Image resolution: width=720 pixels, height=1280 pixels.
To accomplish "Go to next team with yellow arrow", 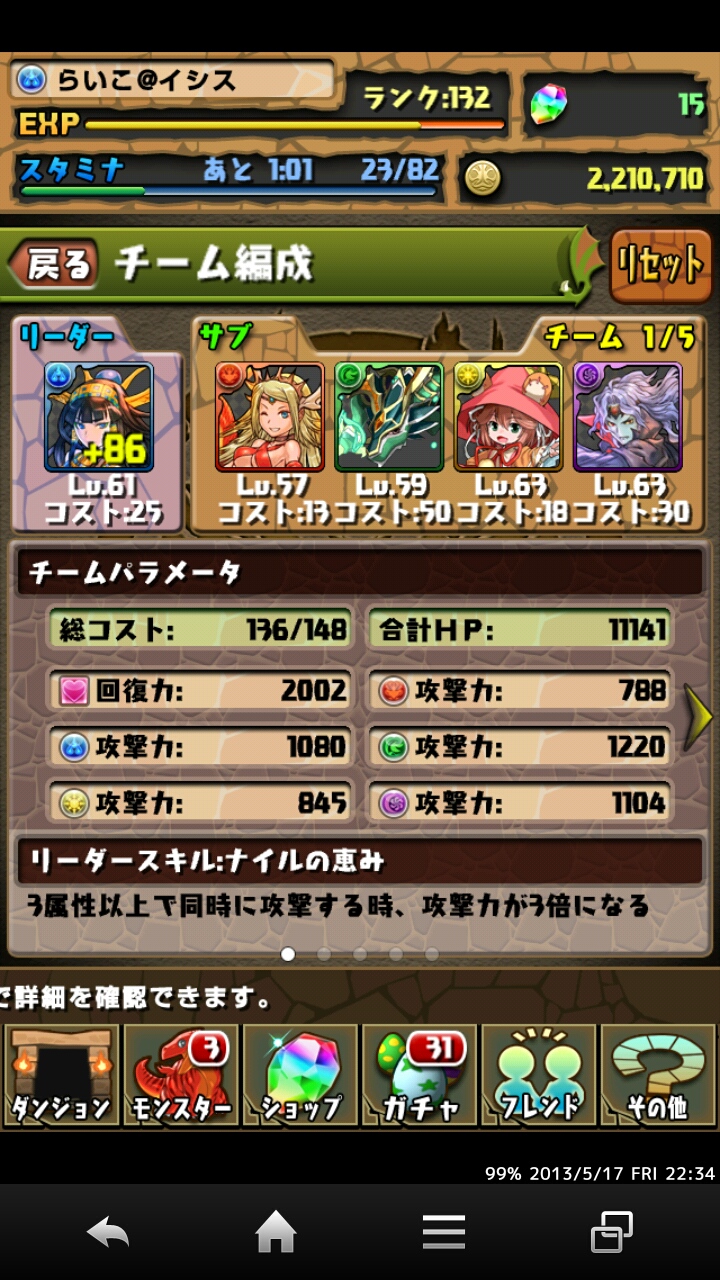I will pyautogui.click(x=699, y=716).
